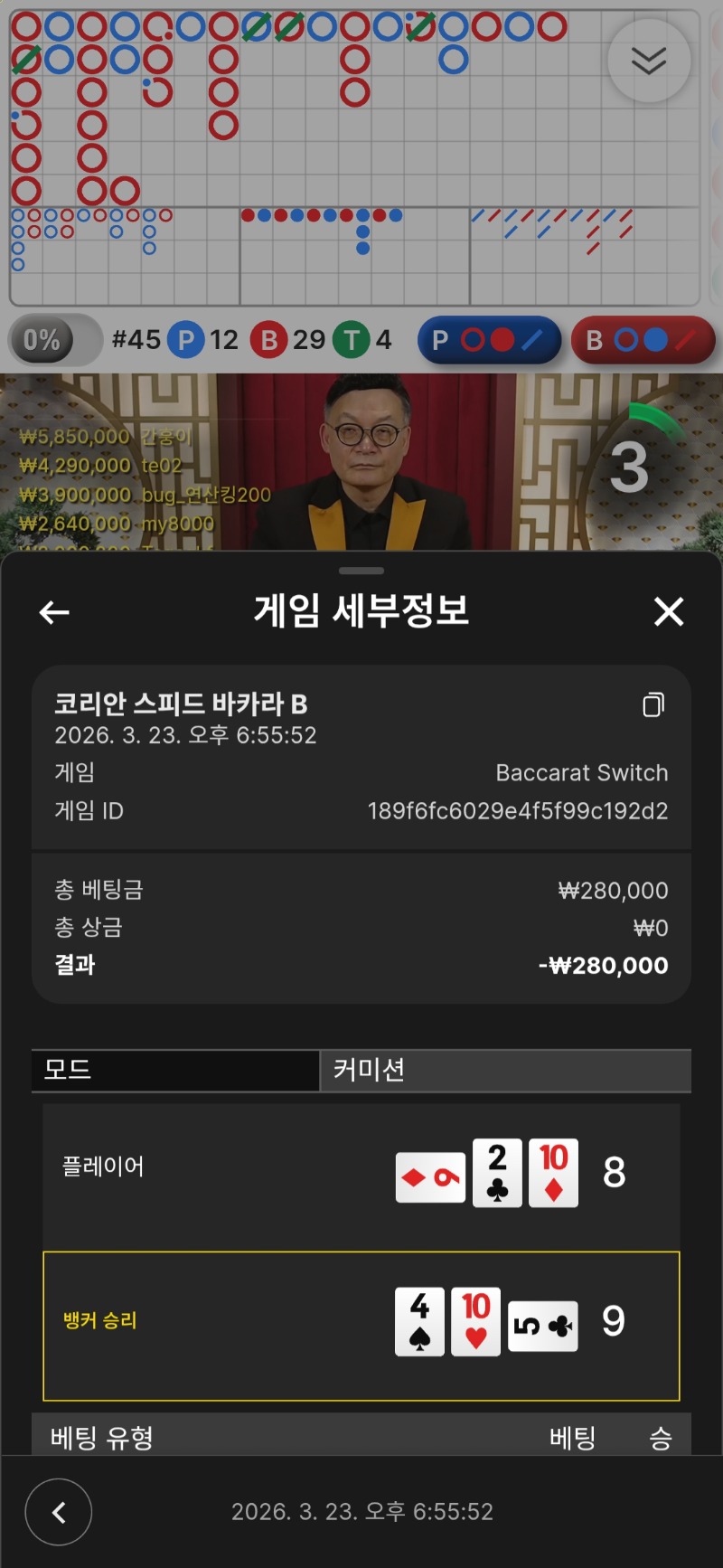
Task: Go back using the header arrow
Action: pyautogui.click(x=54, y=612)
